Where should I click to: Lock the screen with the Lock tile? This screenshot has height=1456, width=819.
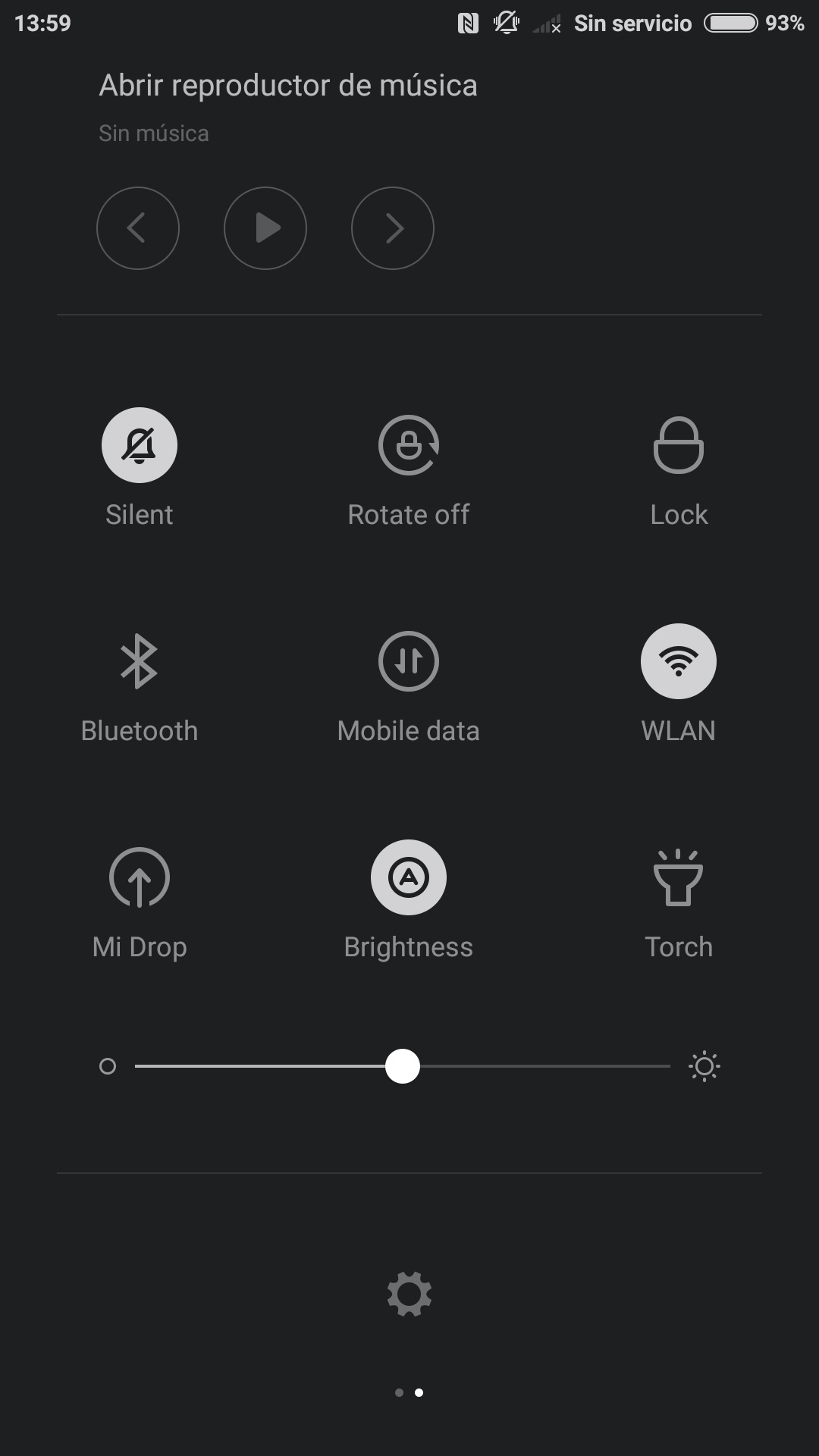679,445
